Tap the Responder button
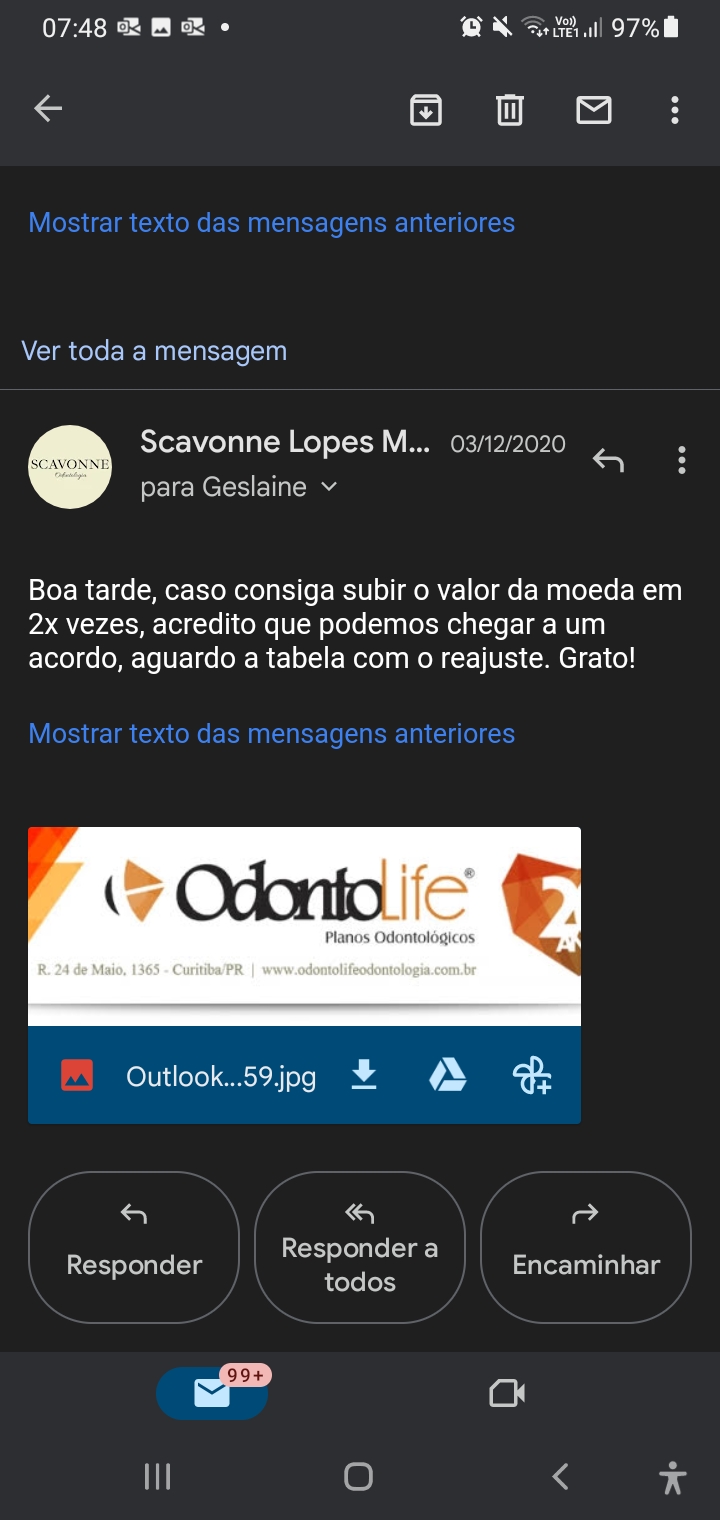 (134, 1247)
